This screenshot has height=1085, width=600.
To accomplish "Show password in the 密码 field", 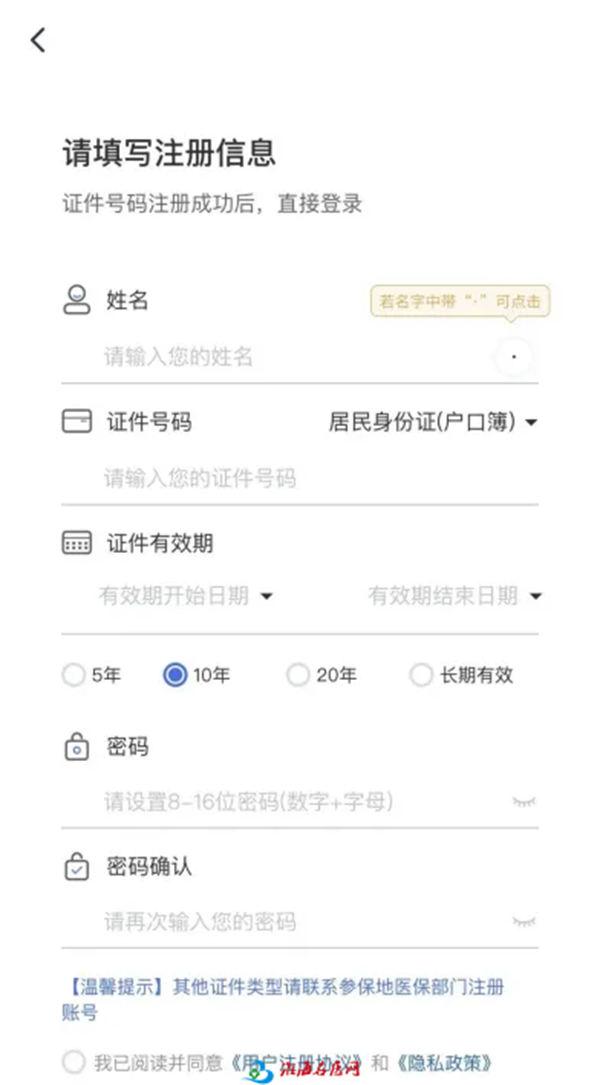I will (524, 802).
